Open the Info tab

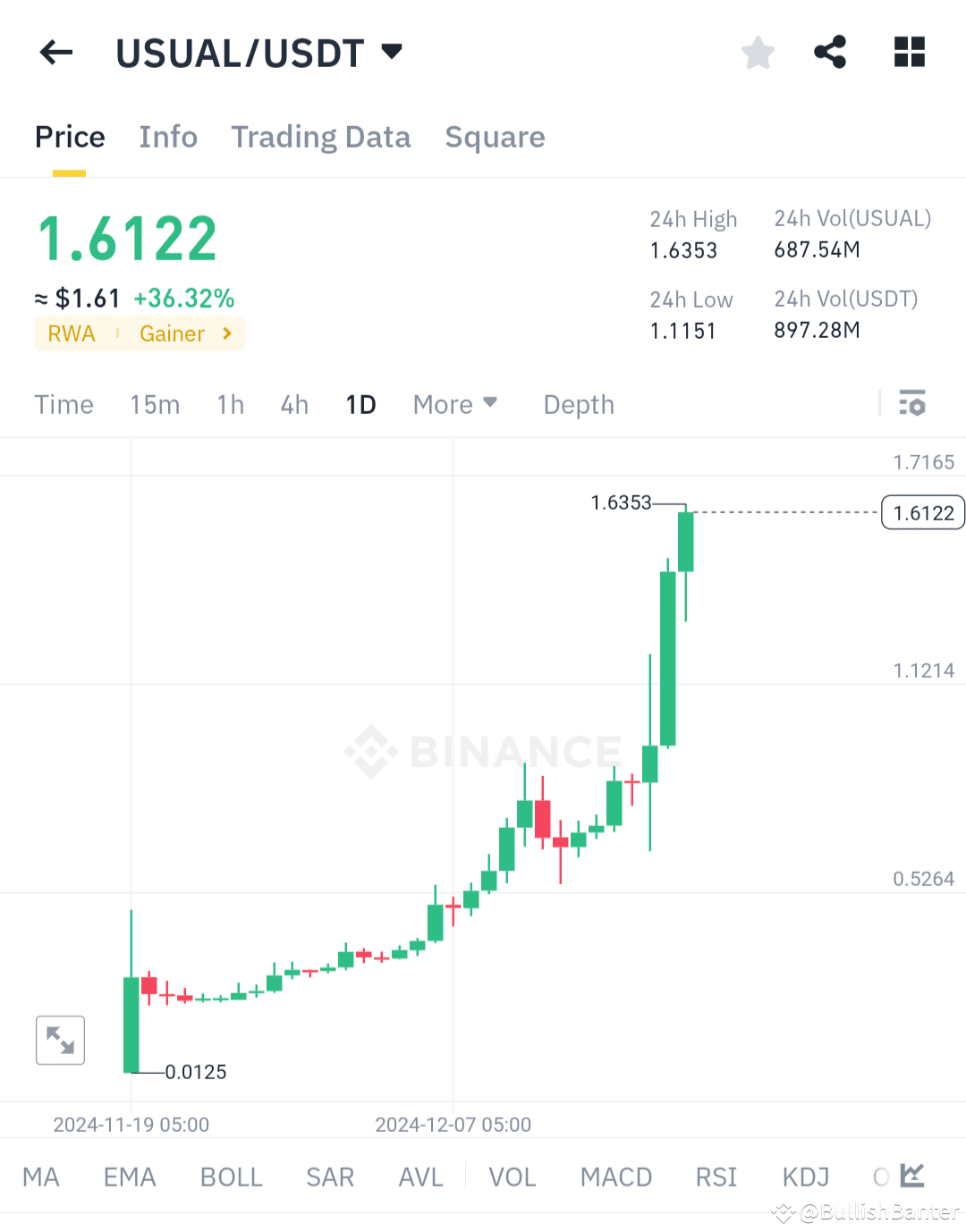(167, 137)
